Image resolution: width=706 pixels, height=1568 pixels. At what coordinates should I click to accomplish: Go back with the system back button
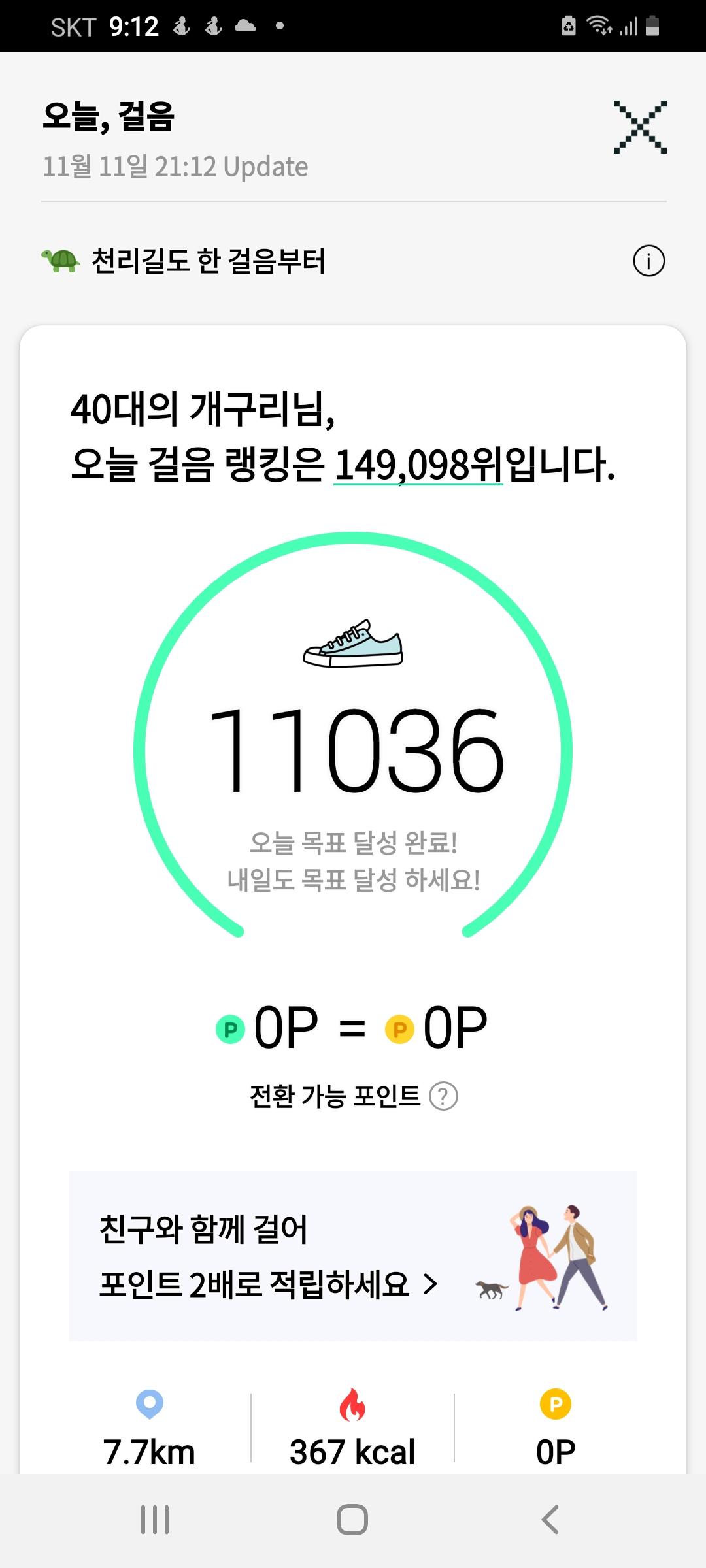pos(550,1520)
